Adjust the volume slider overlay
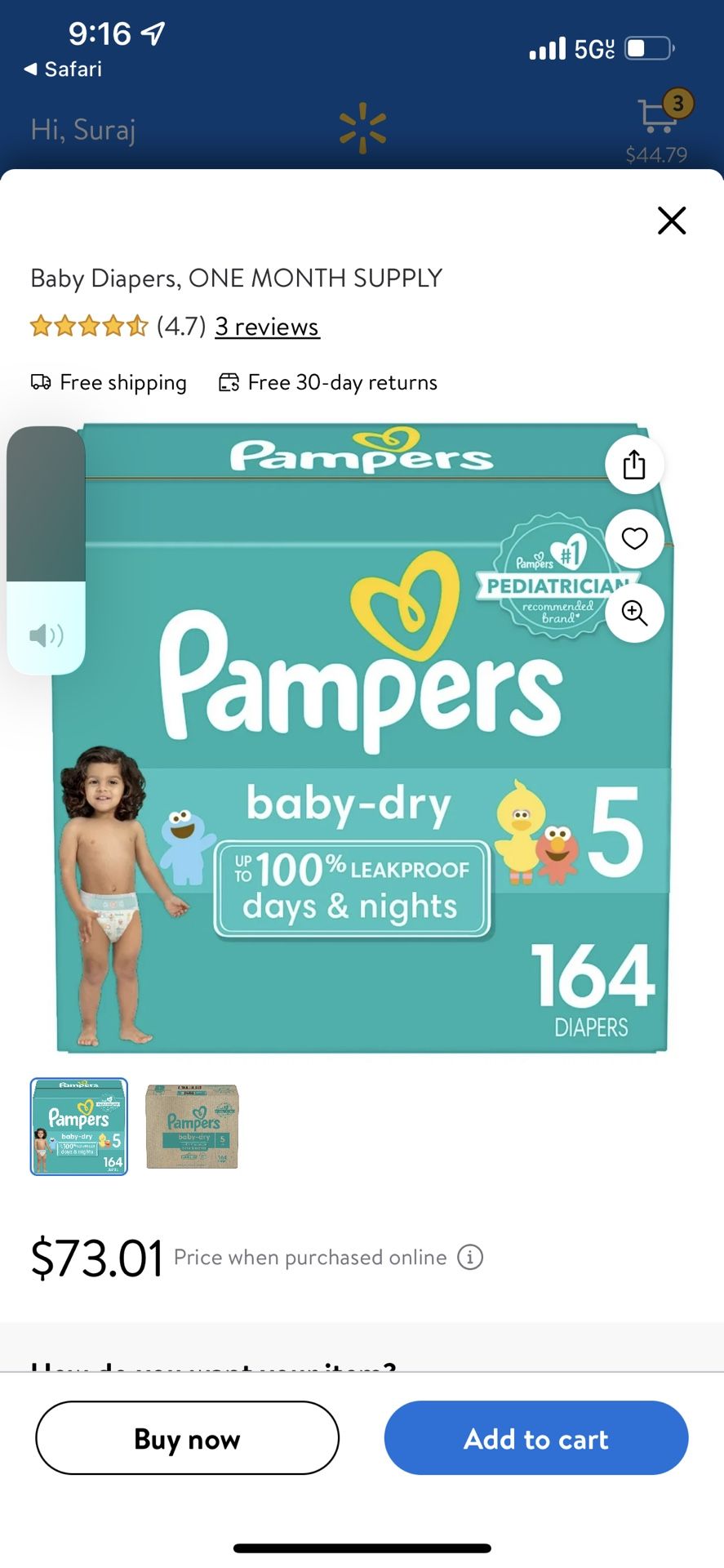Screen dimensions: 724x1568 [46, 550]
